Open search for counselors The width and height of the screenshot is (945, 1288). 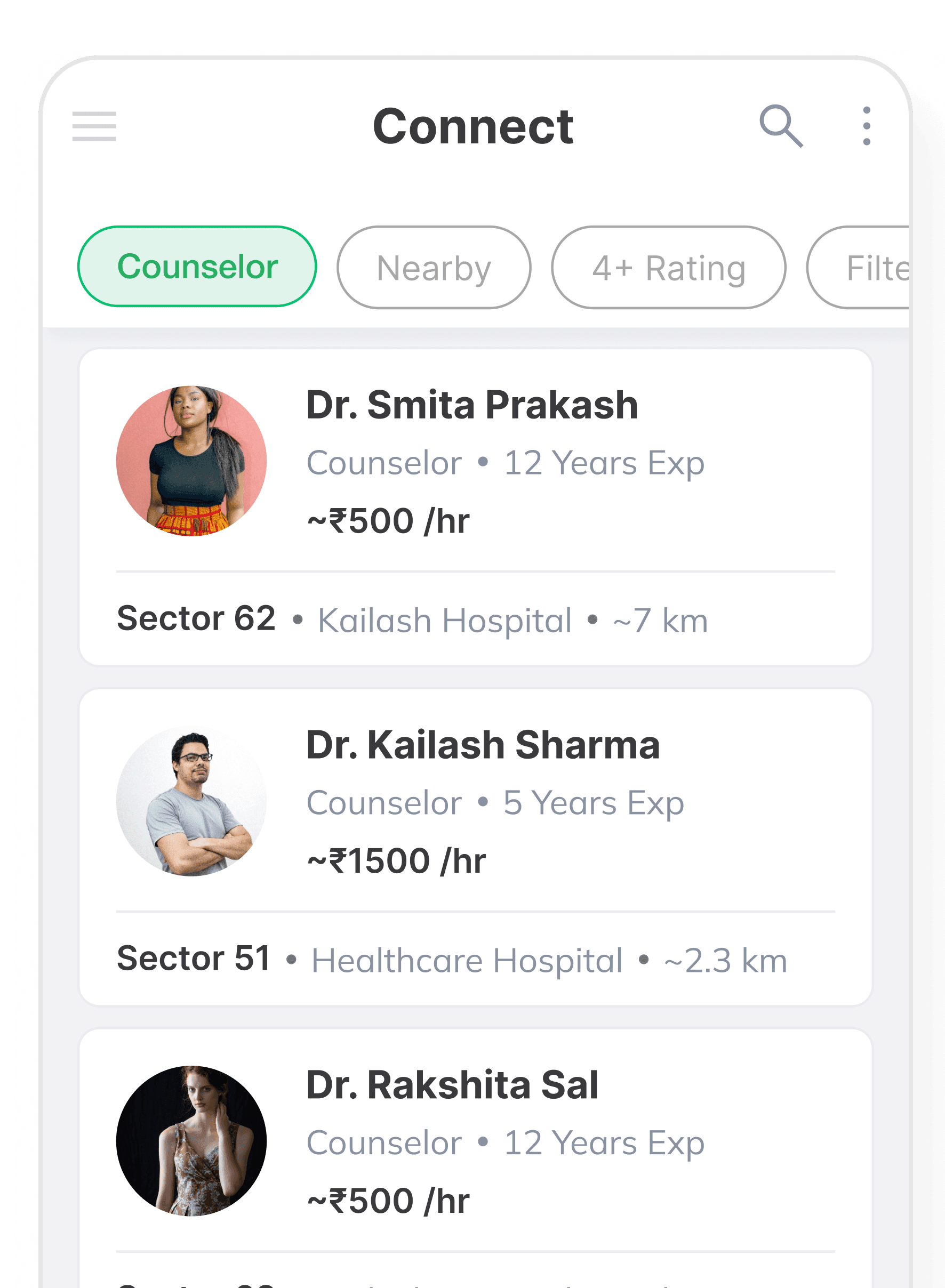(x=781, y=126)
